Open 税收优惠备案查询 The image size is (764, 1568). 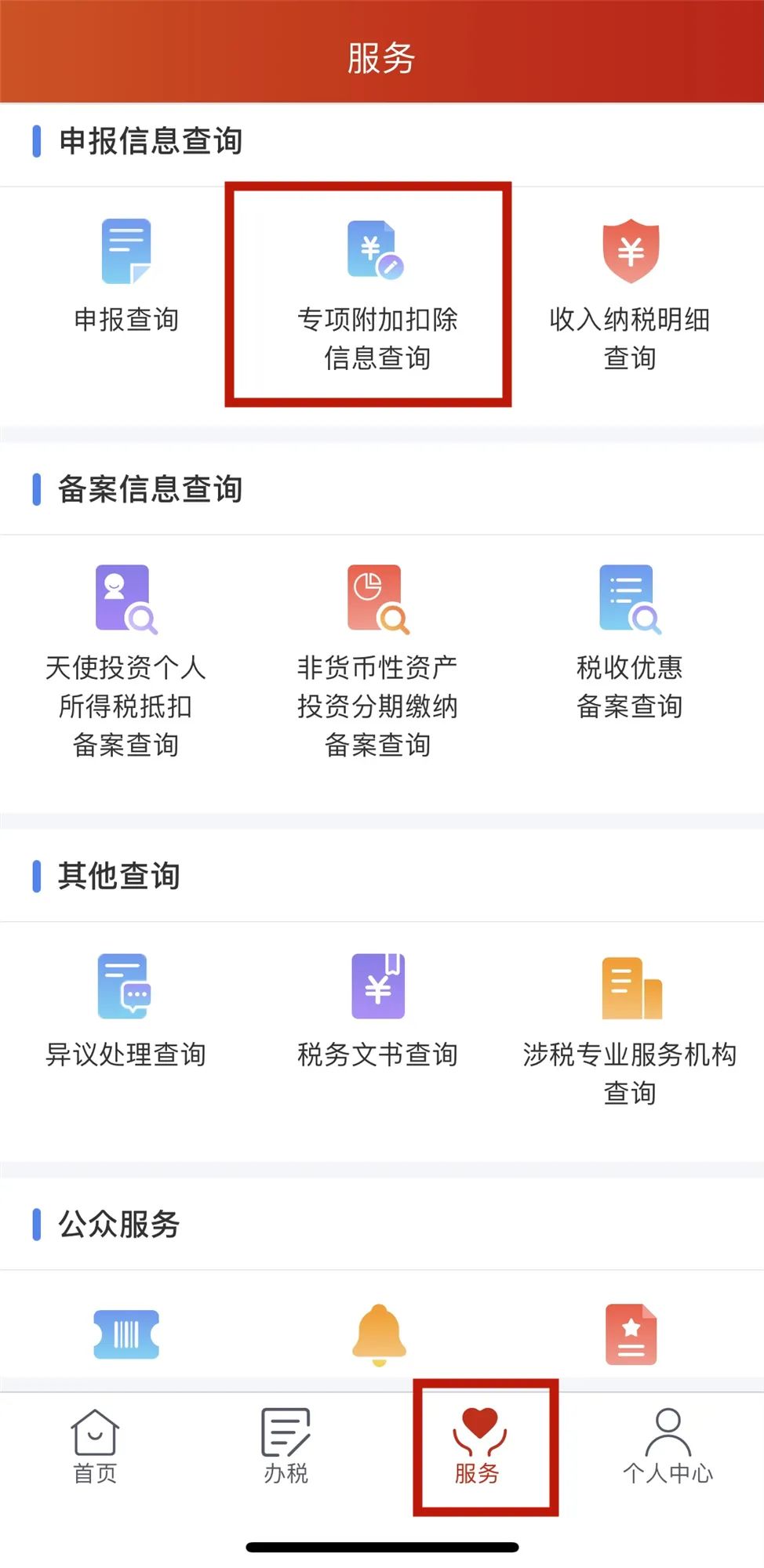coord(630,642)
